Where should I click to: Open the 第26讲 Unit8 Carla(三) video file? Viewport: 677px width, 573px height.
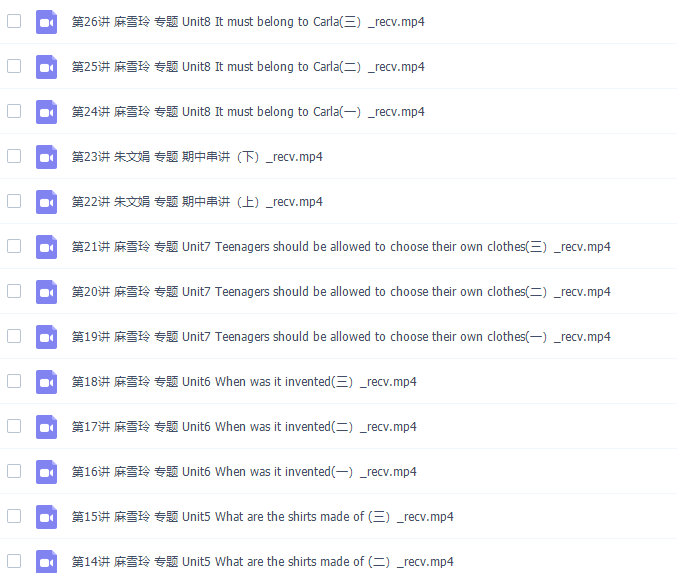[x=248, y=21]
